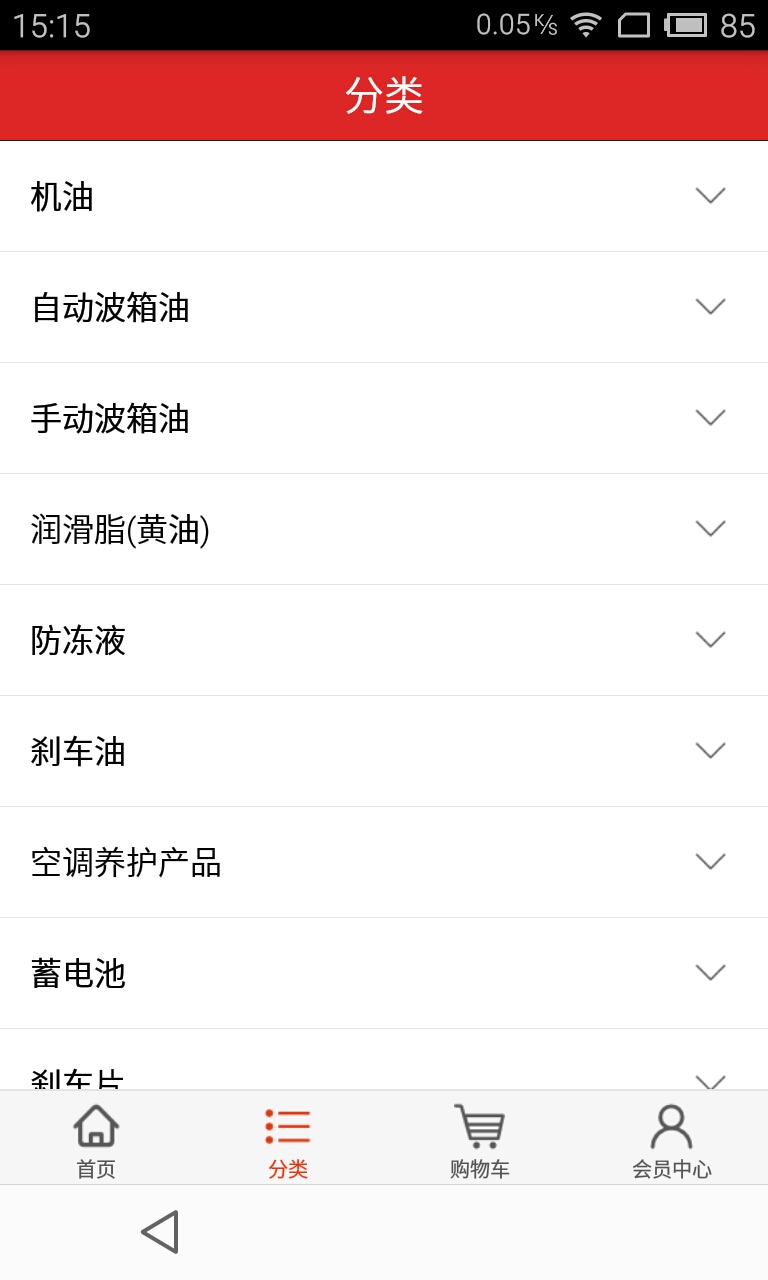Expand the 刹车片 category
This screenshot has height=1280, width=768.
[384, 1060]
